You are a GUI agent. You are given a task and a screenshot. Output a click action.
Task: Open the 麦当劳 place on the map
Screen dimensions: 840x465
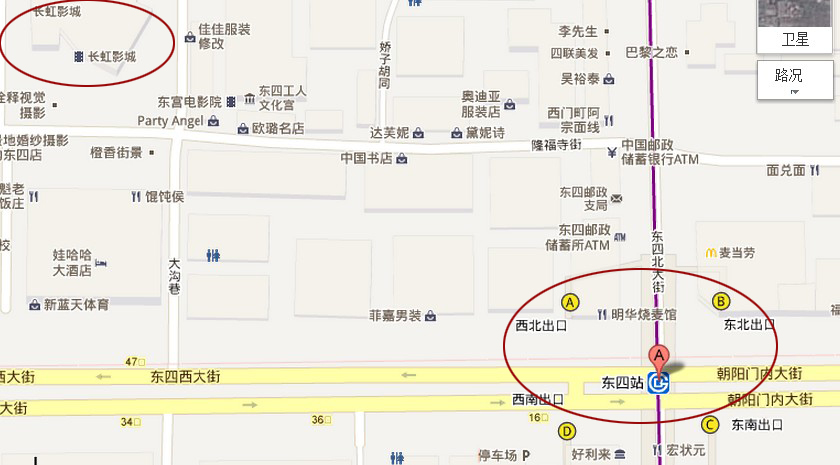pos(739,254)
